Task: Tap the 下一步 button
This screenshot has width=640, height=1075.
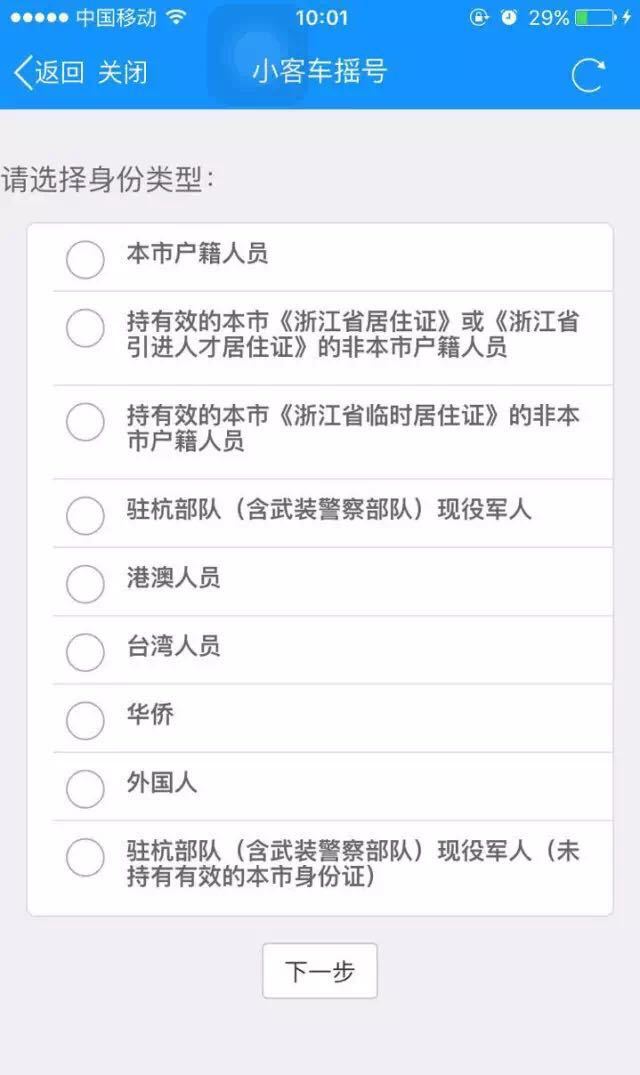Action: 320,971
